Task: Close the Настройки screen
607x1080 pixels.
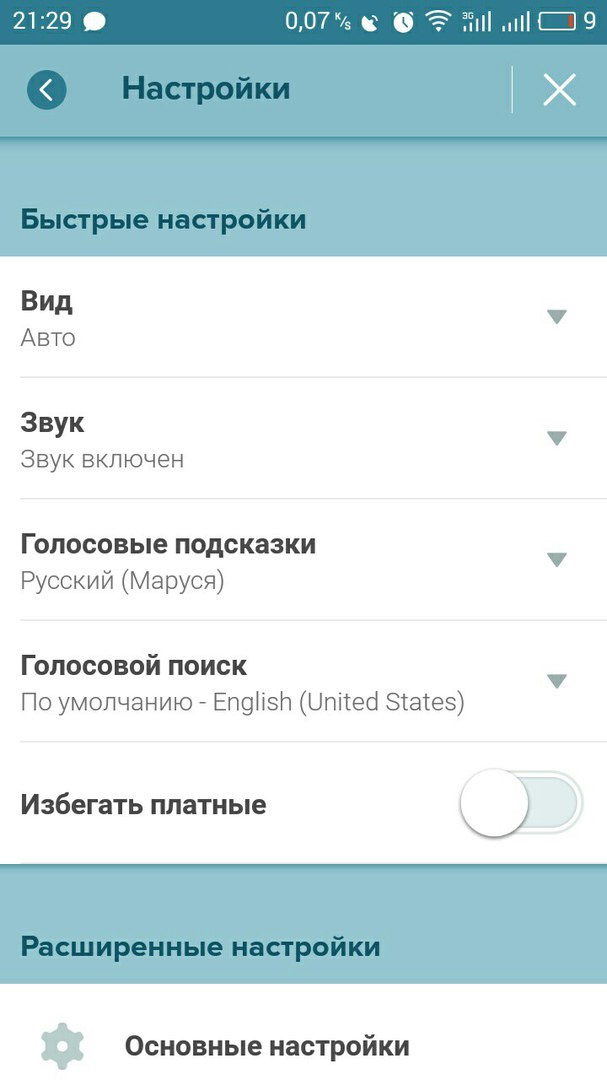Action: coord(559,90)
